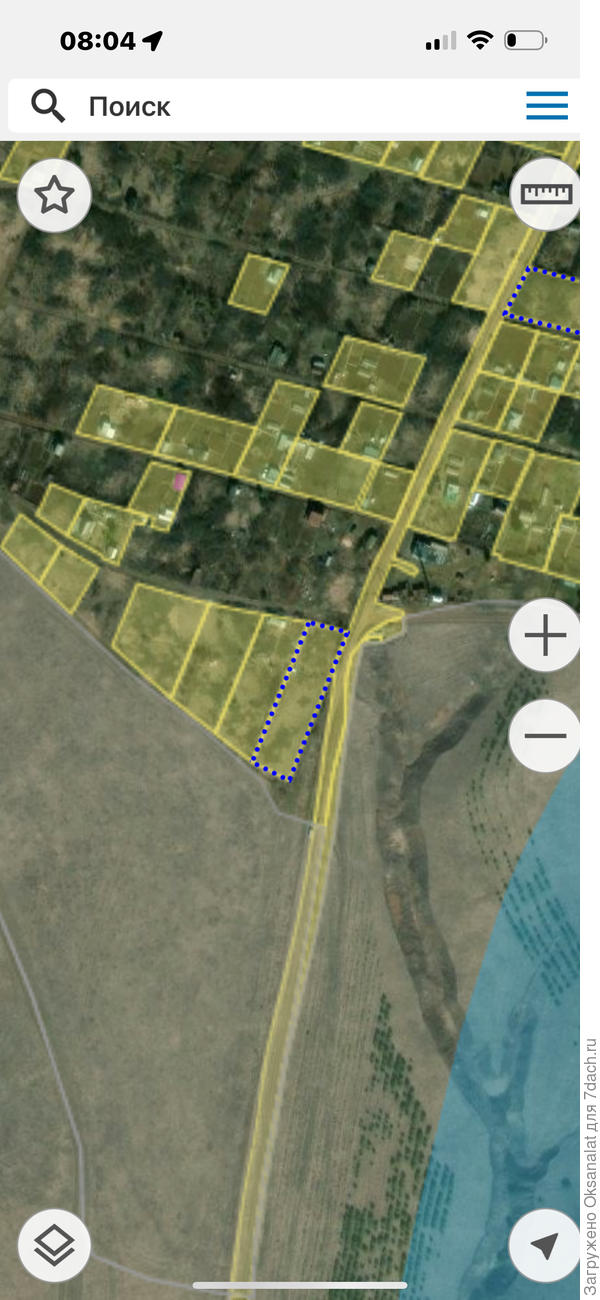This screenshot has height=1300, width=600.
Task: Open the hamburger menu
Action: [x=547, y=105]
